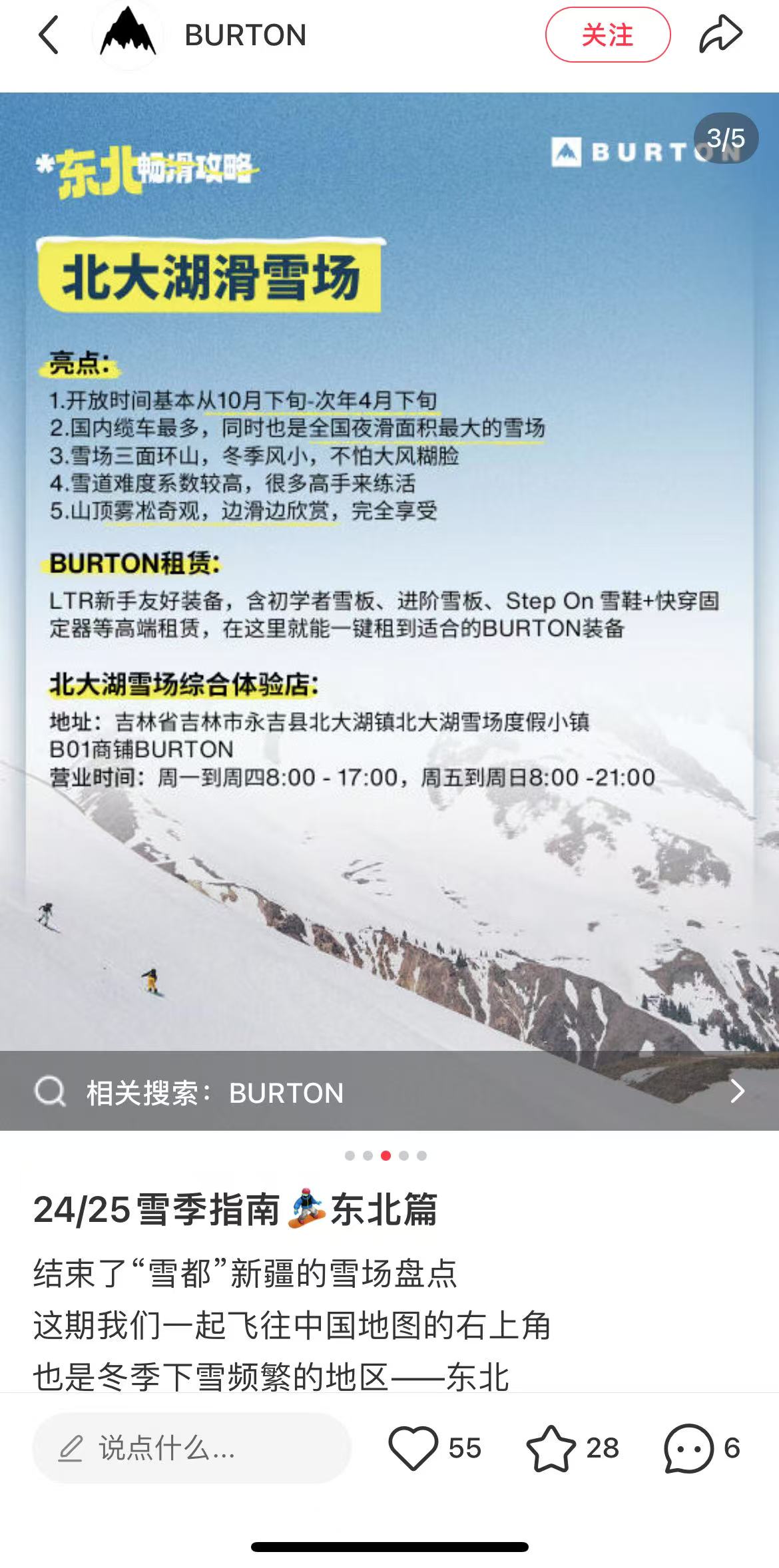Image resolution: width=779 pixels, height=1568 pixels.
Task: Like this post with the heart icon
Action: (x=413, y=1448)
